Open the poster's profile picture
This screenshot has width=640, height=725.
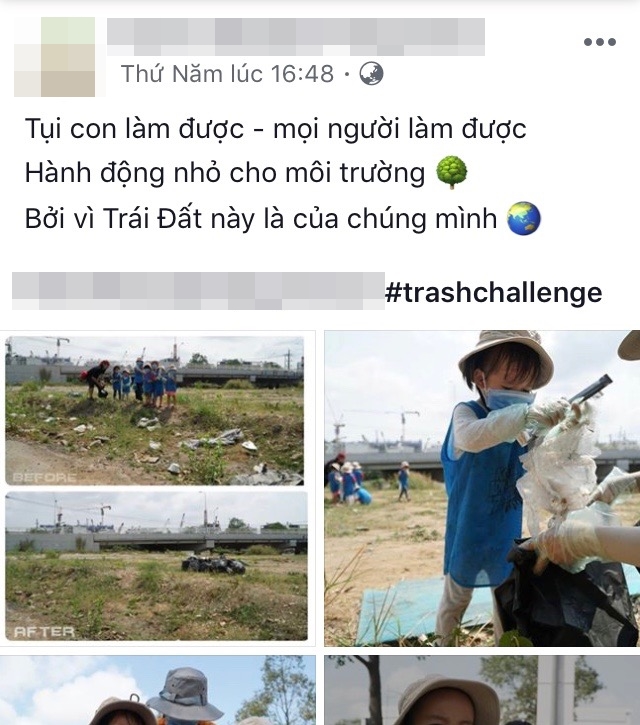[x=54, y=55]
